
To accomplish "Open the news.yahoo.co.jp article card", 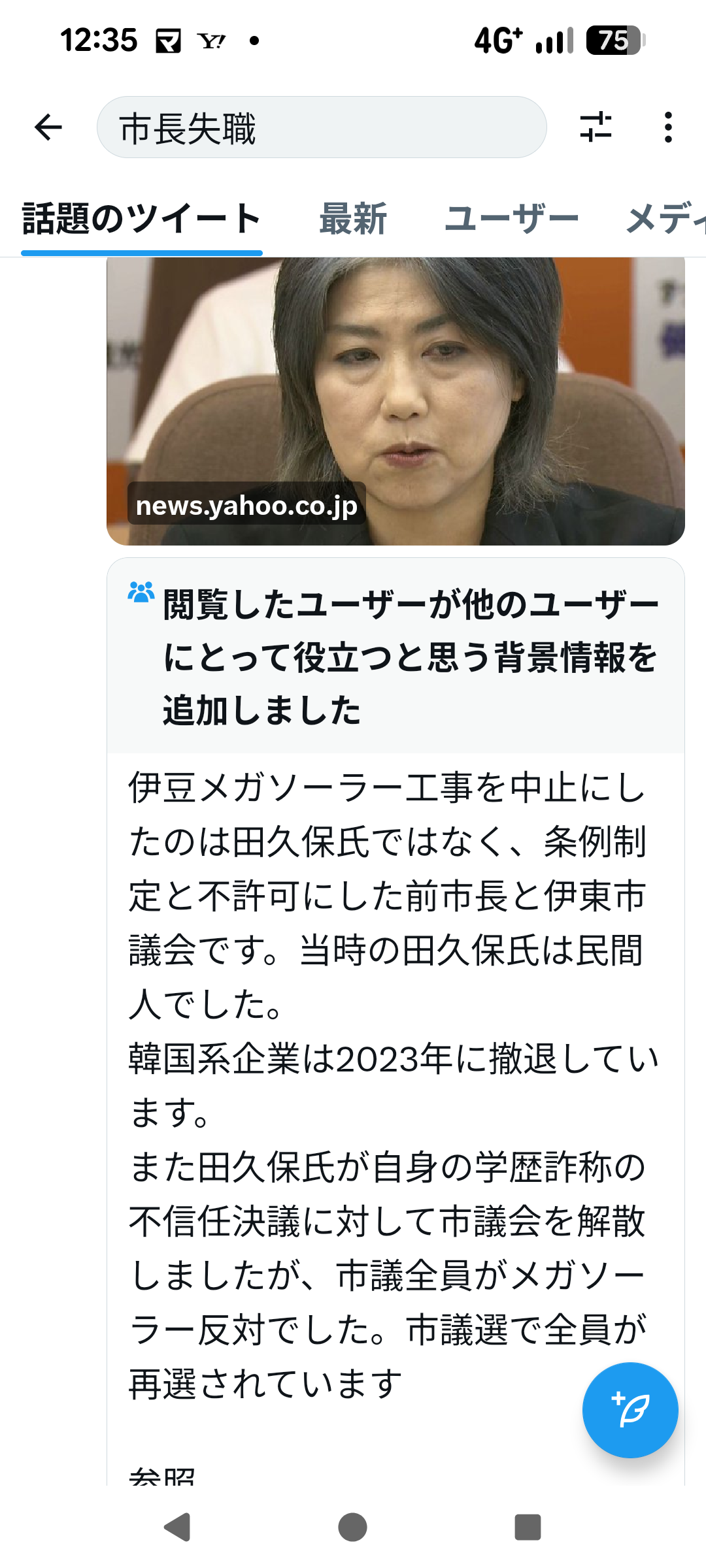I will 395,401.
